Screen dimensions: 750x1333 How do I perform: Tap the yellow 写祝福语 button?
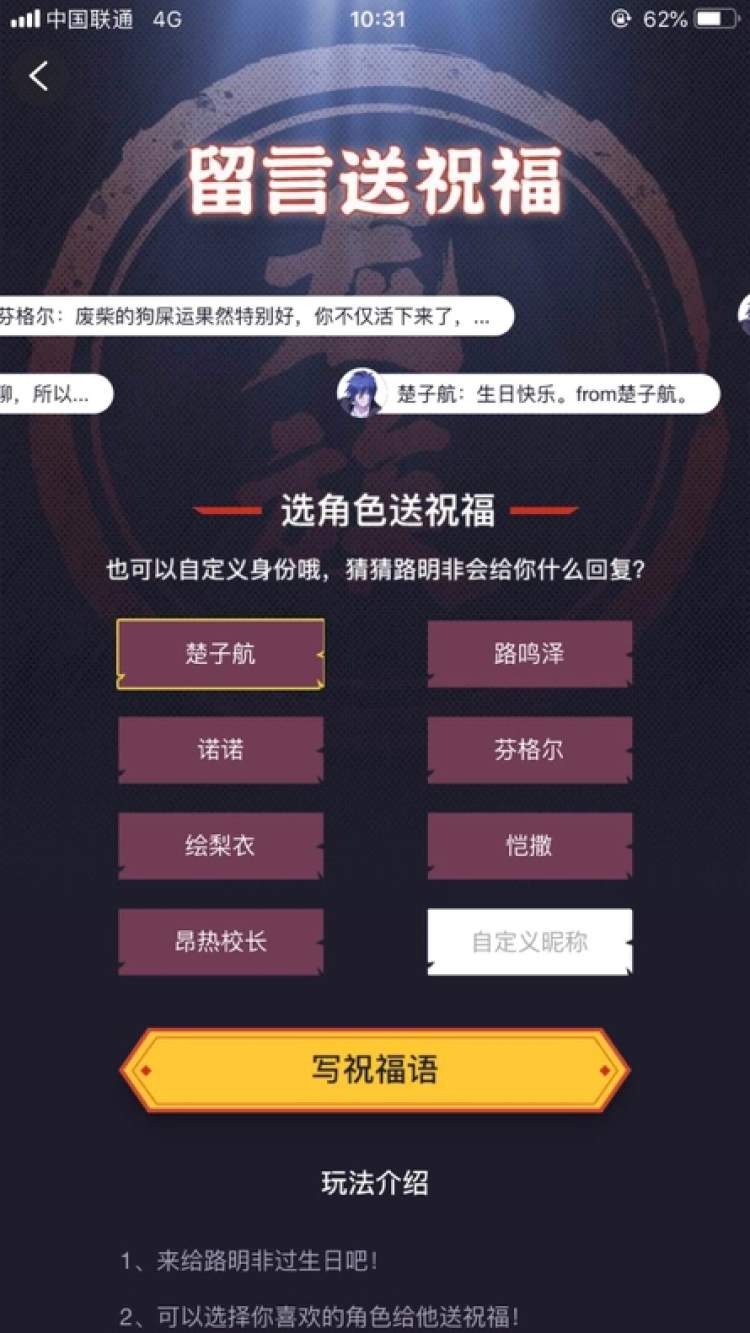(x=374, y=1071)
